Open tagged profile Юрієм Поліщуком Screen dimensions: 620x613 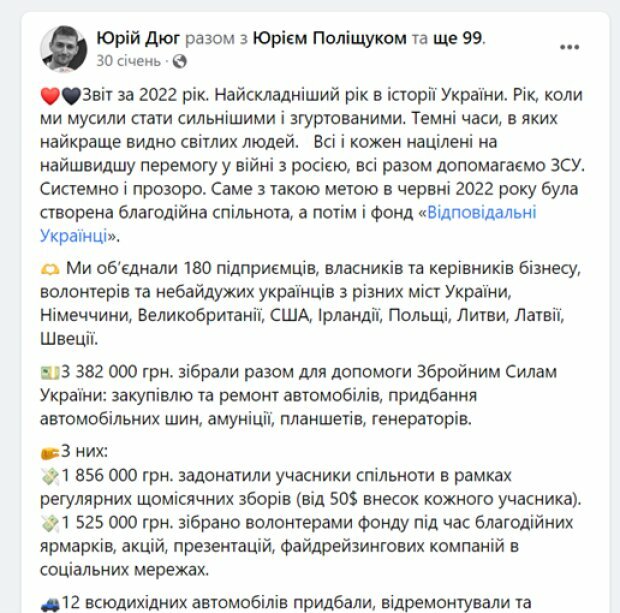(329, 38)
